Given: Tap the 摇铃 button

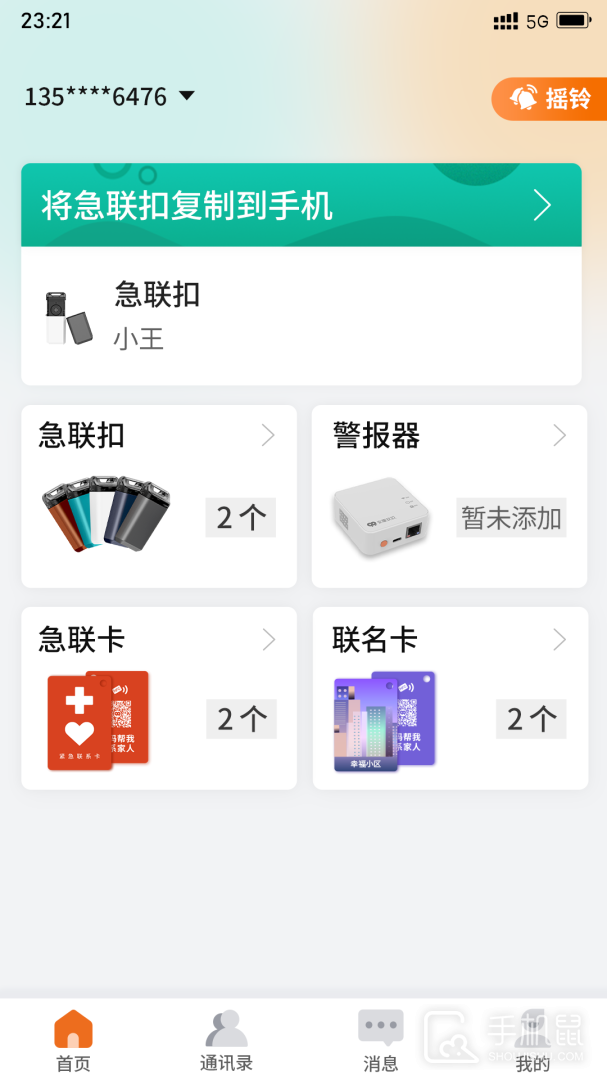Looking at the screenshot, I should pos(551,99).
